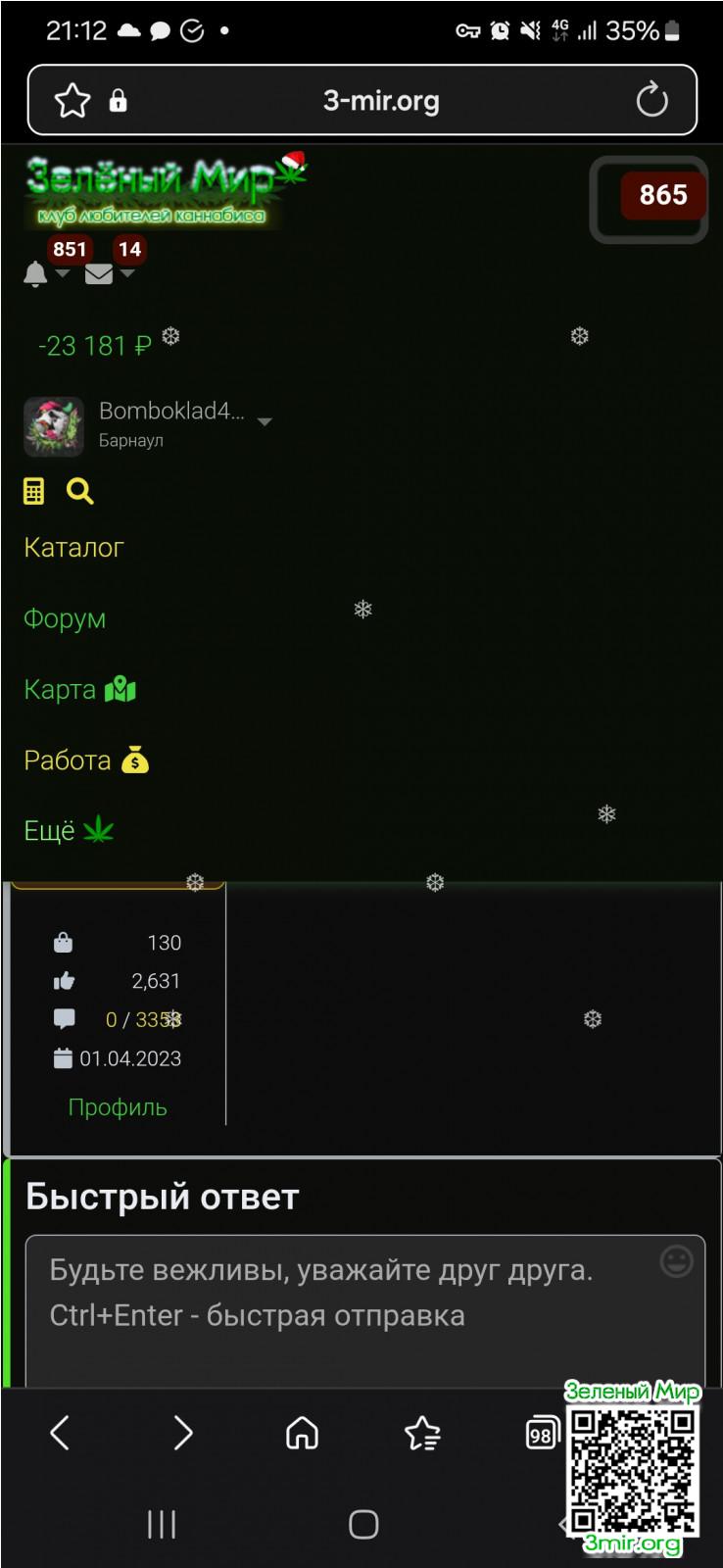Open the notifications bell with 851 badge

coord(36,273)
